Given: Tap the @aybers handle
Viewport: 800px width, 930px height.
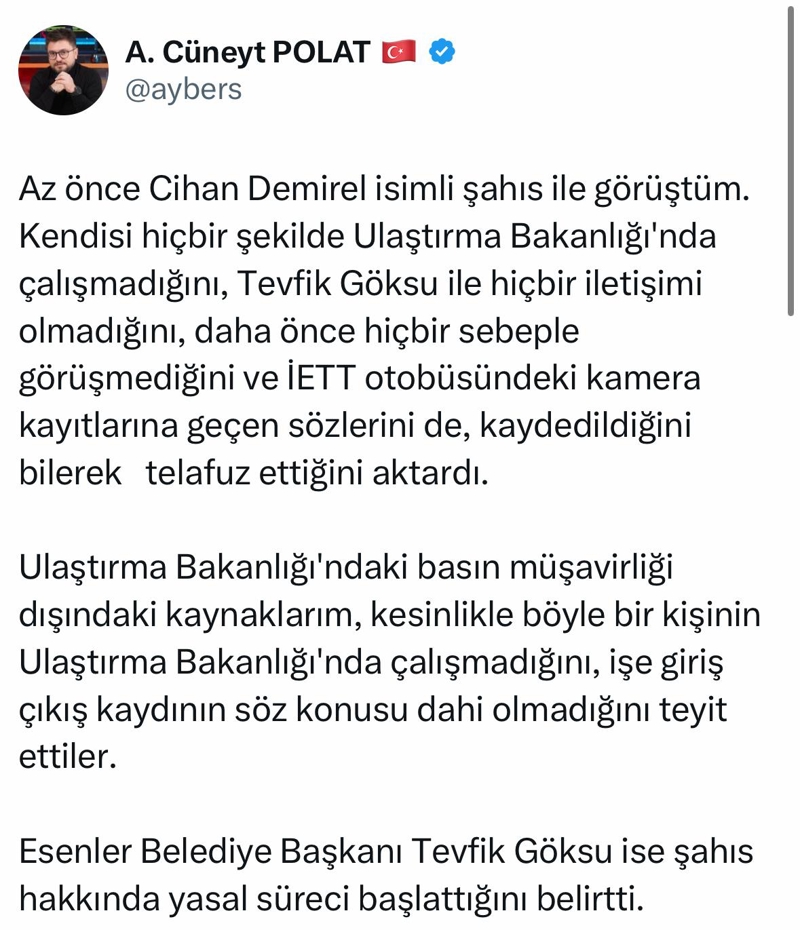Looking at the screenshot, I should 183,89.
